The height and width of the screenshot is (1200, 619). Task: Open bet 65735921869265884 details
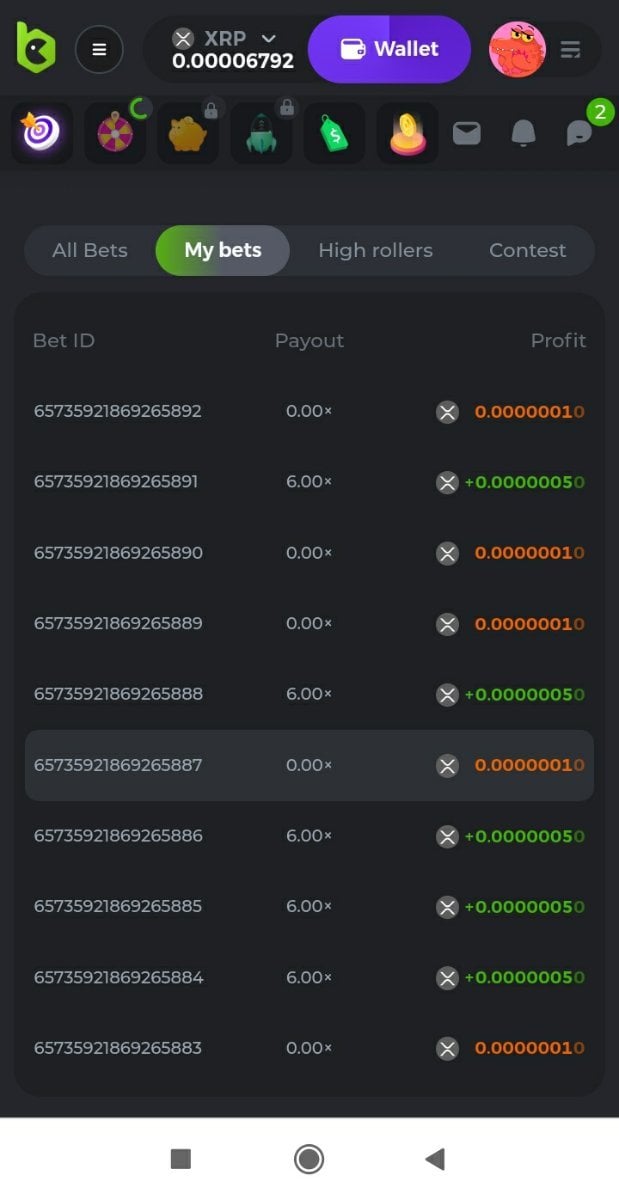(x=118, y=977)
